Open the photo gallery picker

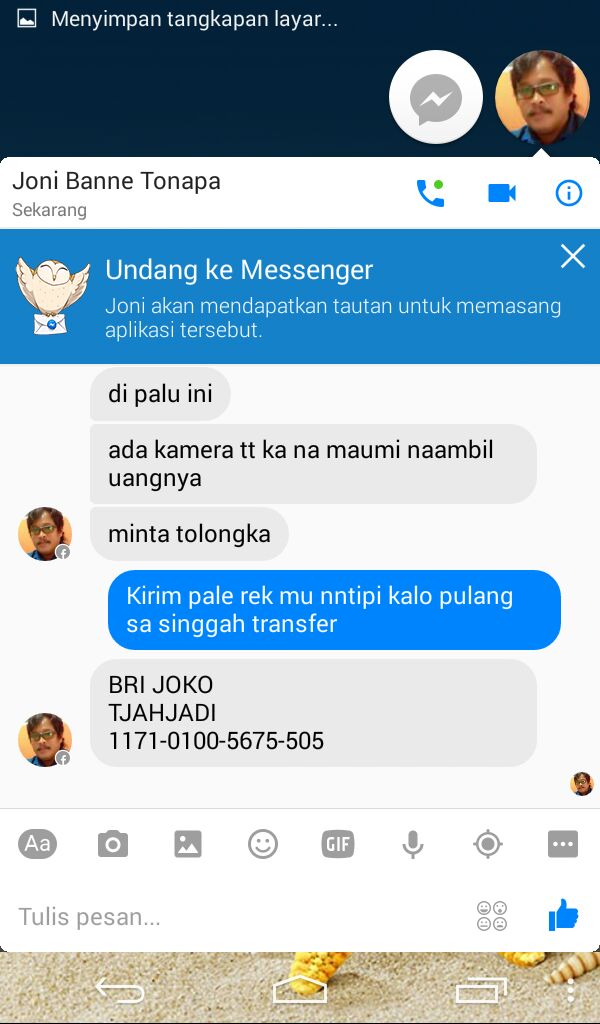188,844
